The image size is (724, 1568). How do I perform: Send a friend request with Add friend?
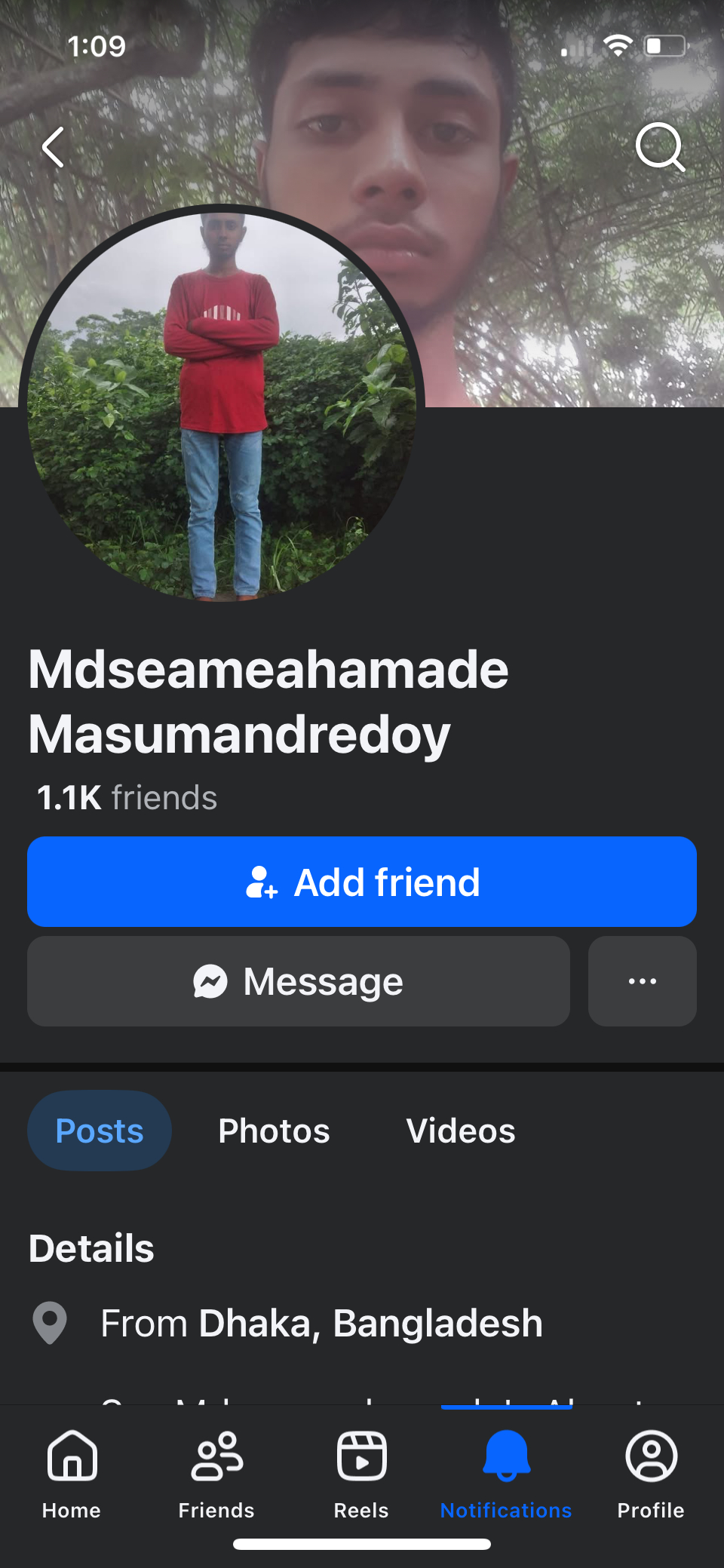pyautogui.click(x=362, y=882)
